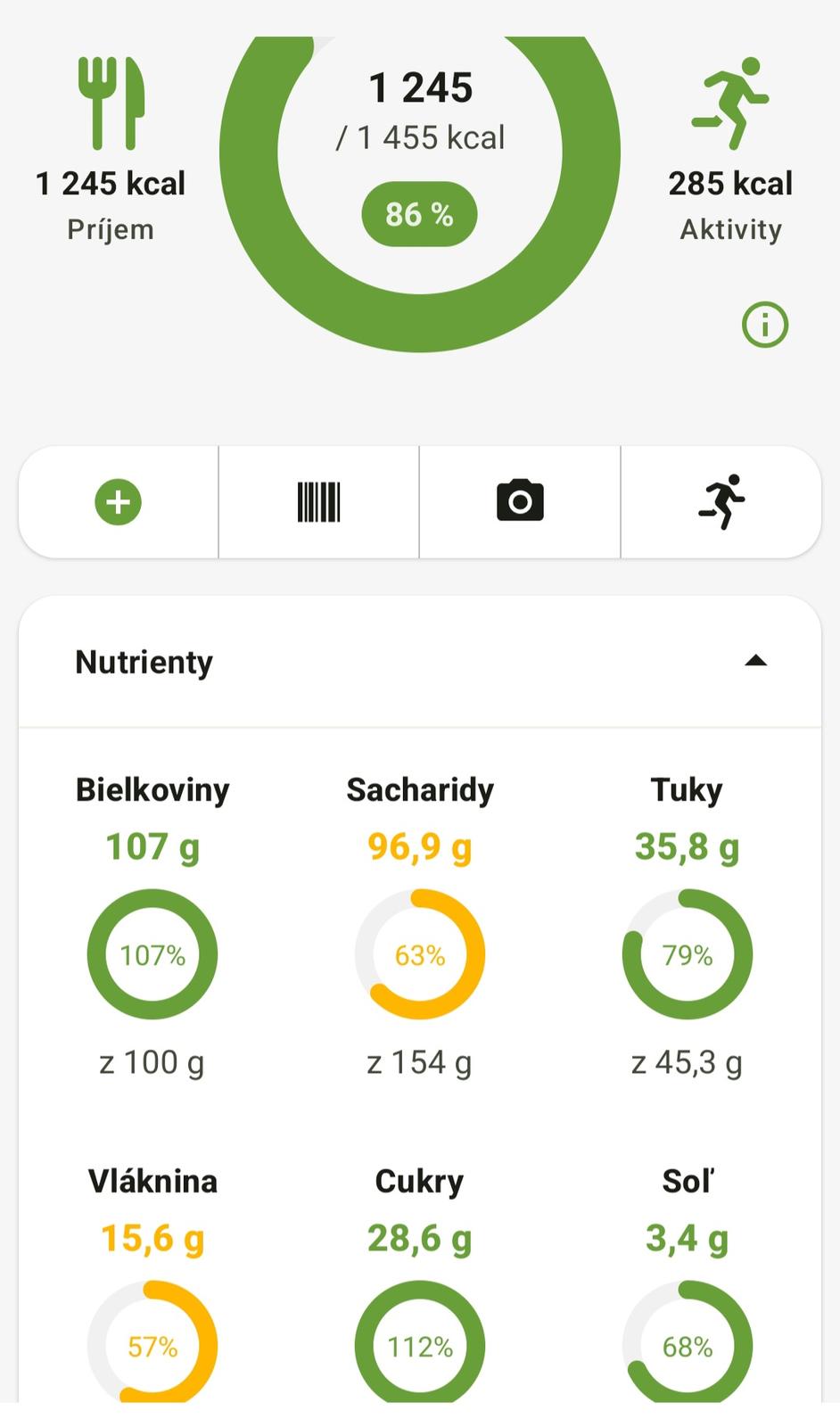This screenshot has width=840, height=1427.
Task: Open the barcode scanner
Action: pos(318,502)
